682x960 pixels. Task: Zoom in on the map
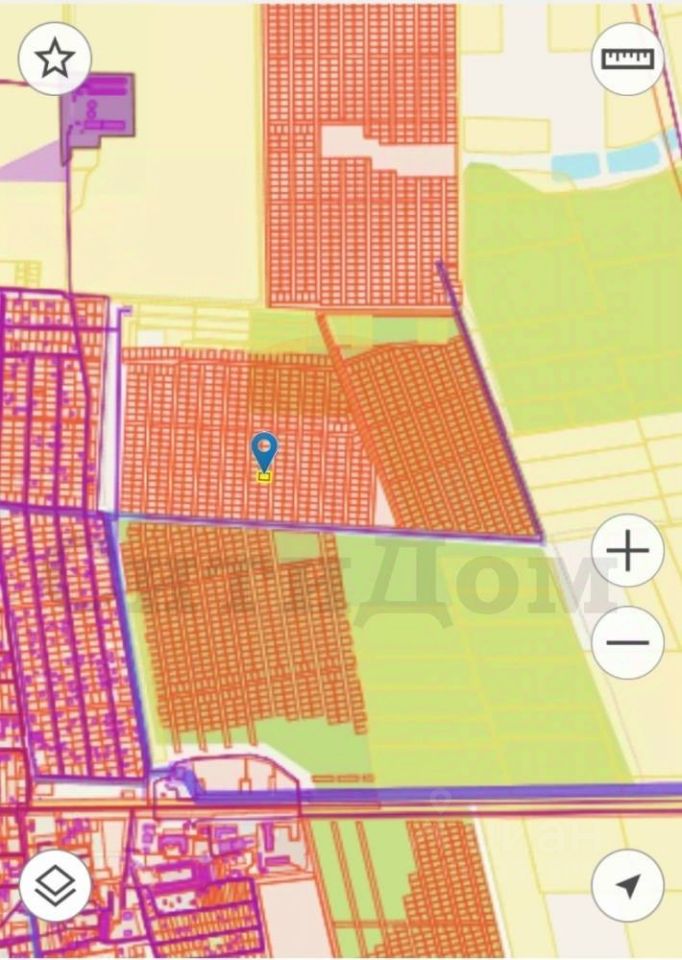627,551
